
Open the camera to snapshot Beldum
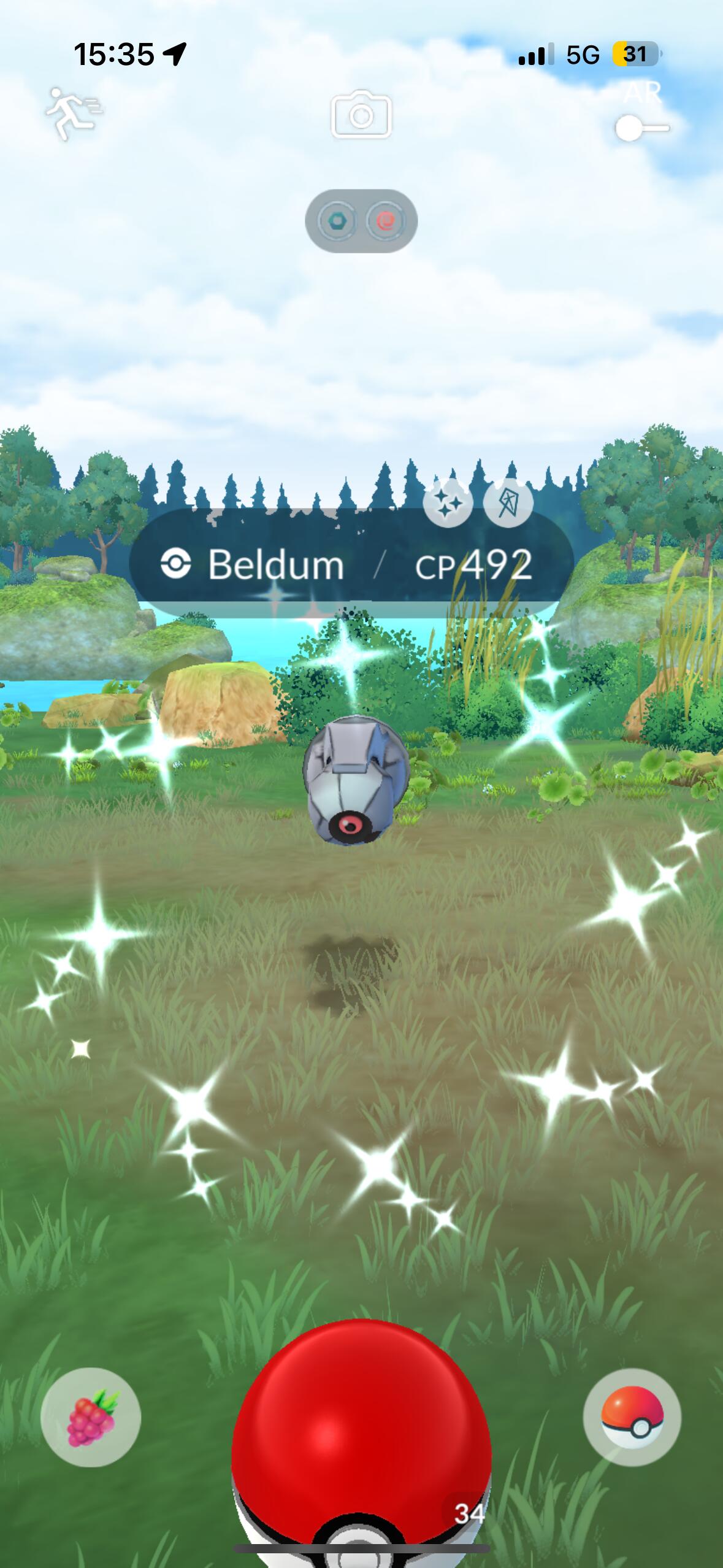click(x=361, y=114)
